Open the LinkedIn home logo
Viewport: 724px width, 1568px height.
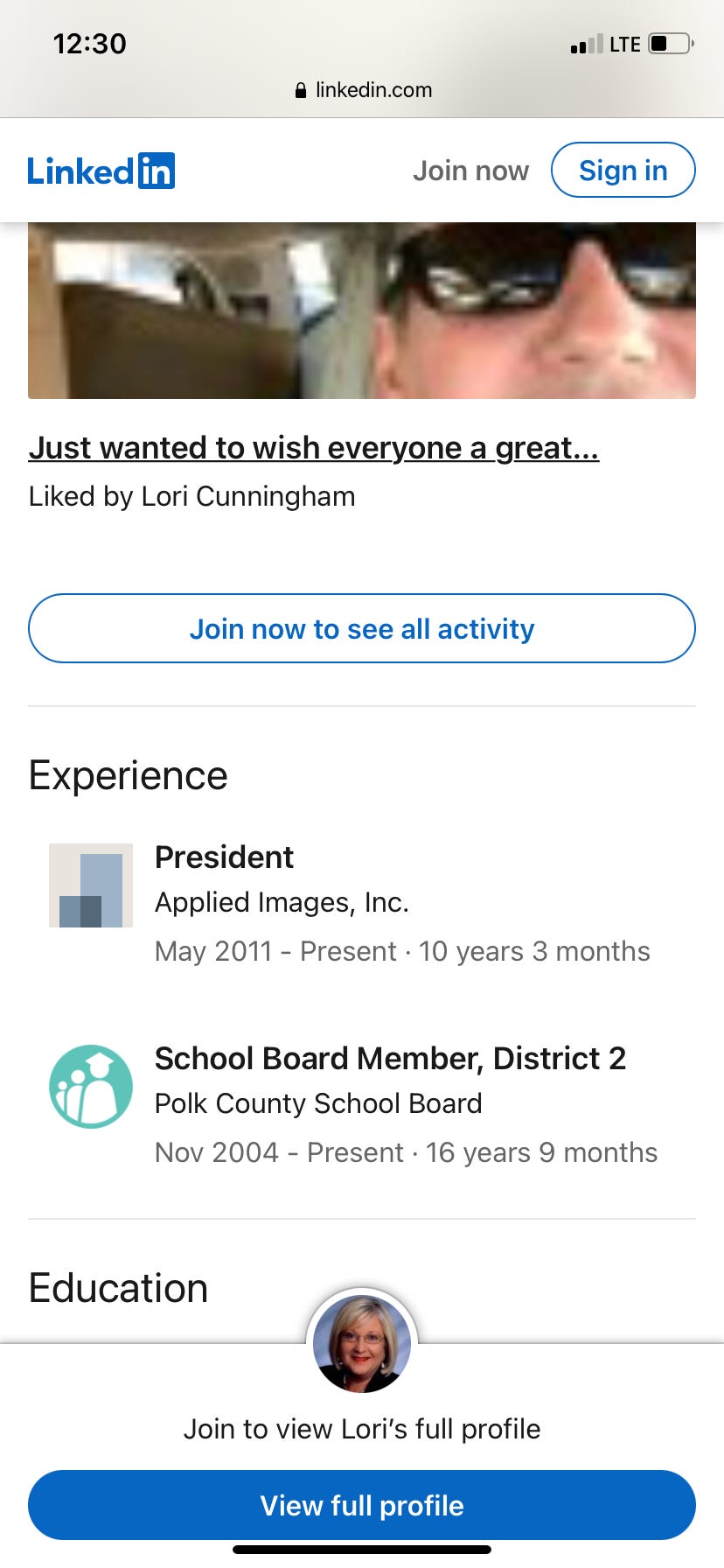coord(101,171)
